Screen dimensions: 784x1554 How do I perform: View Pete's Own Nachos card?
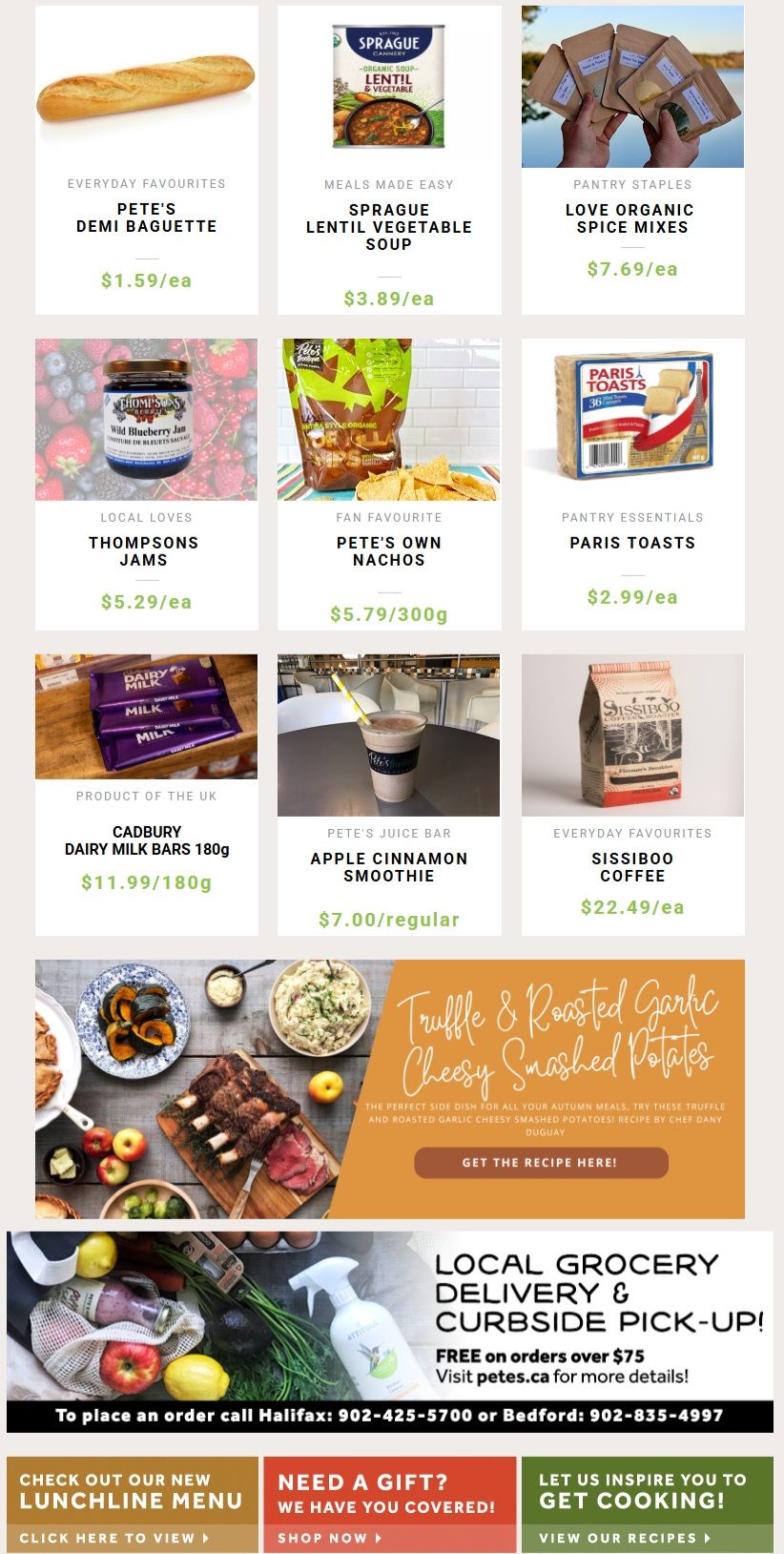coord(388,550)
